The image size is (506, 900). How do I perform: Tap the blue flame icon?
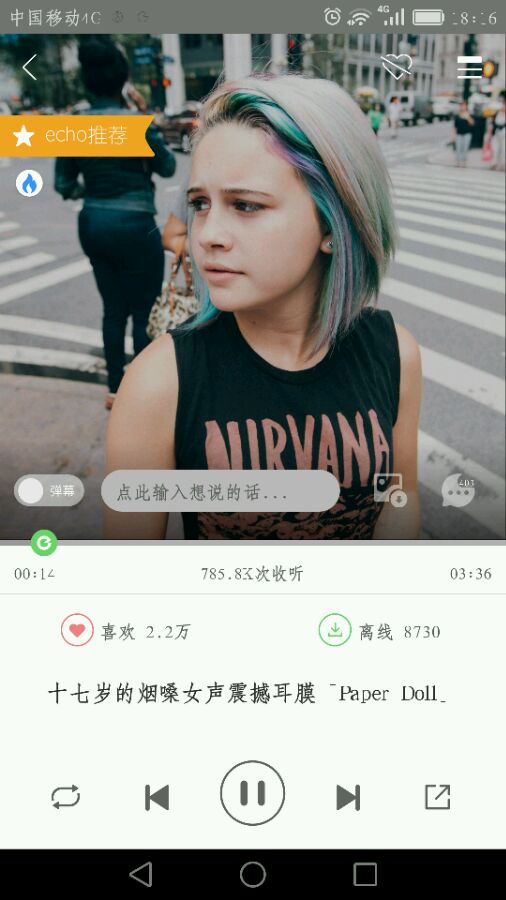coord(29,184)
